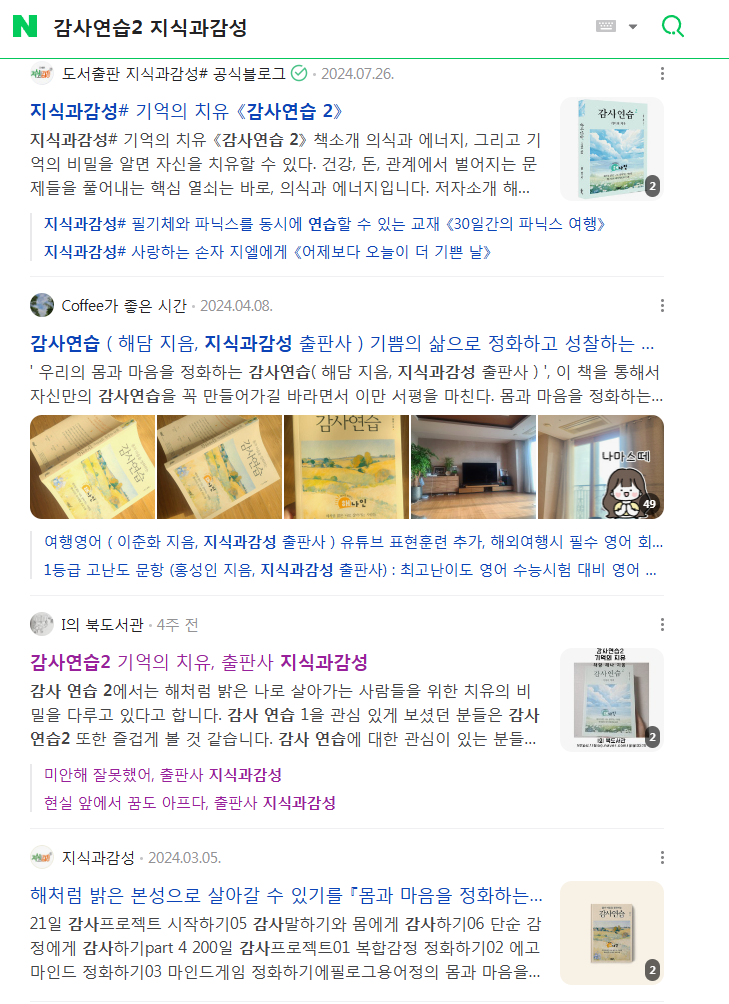Image resolution: width=729 pixels, height=1004 pixels.
Task: Open the related post 여행영어 (이준화 지음)
Action: pos(350,542)
